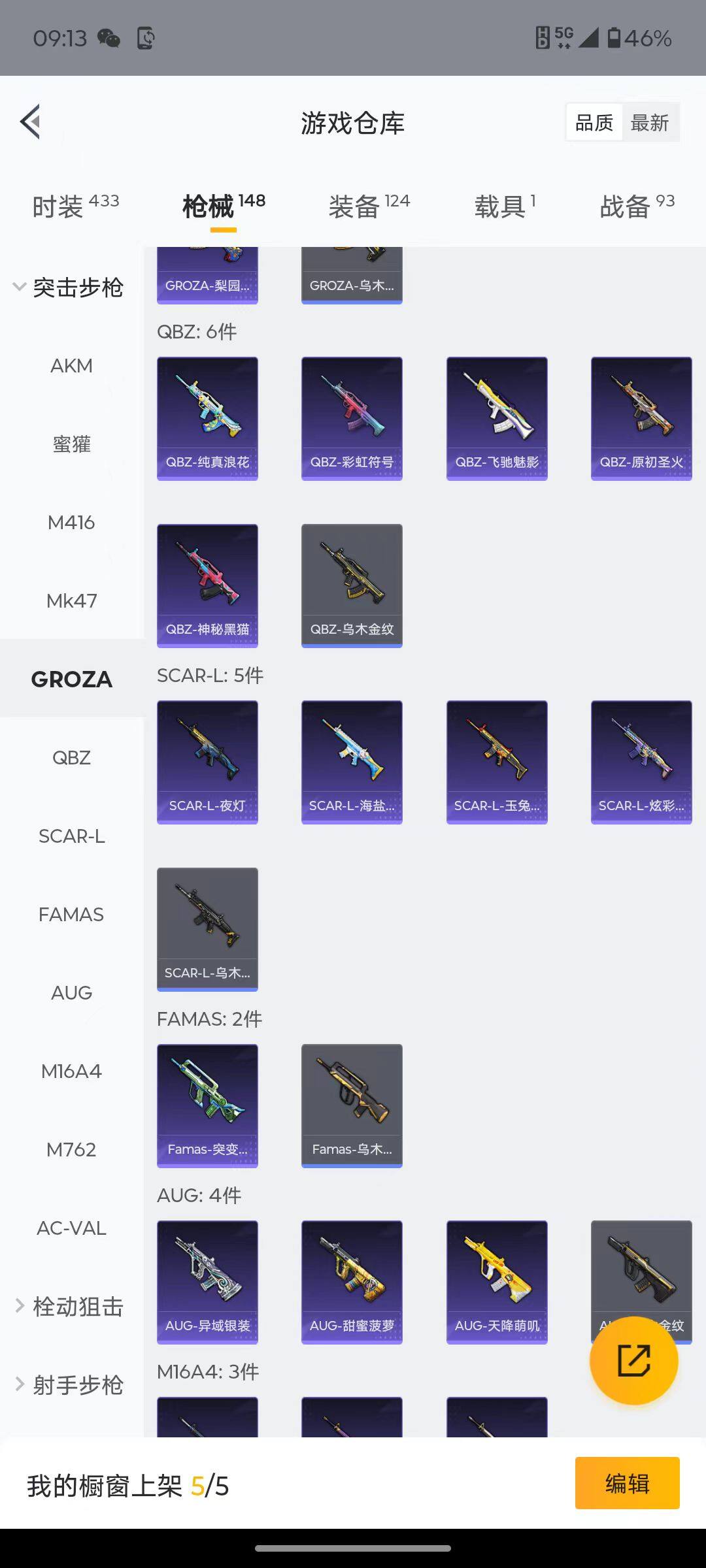This screenshot has height=1568, width=706.
Task: Jump to AKM in the sidebar
Action: pyautogui.click(x=71, y=366)
